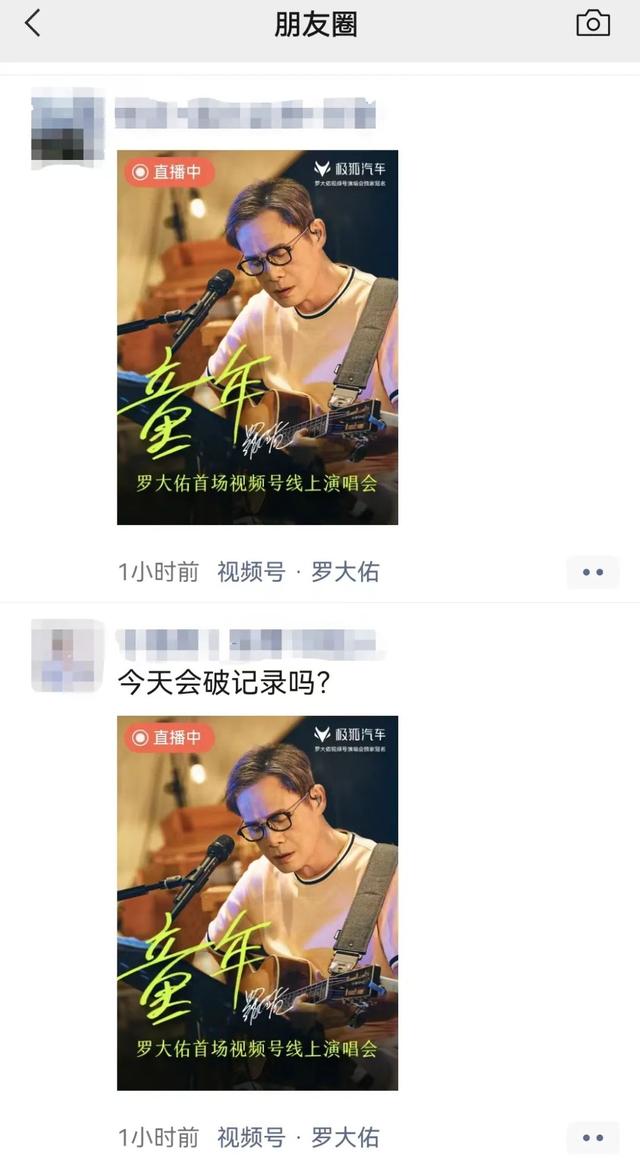Open first poster's profile avatar
This screenshot has width=640, height=1162.
tap(67, 127)
